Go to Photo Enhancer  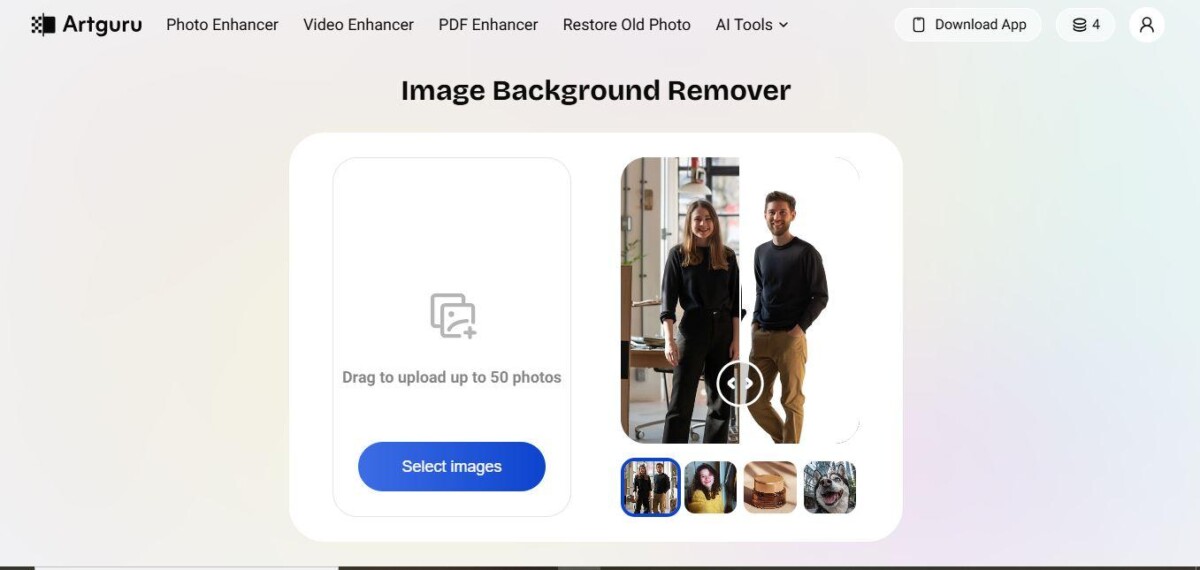(222, 24)
